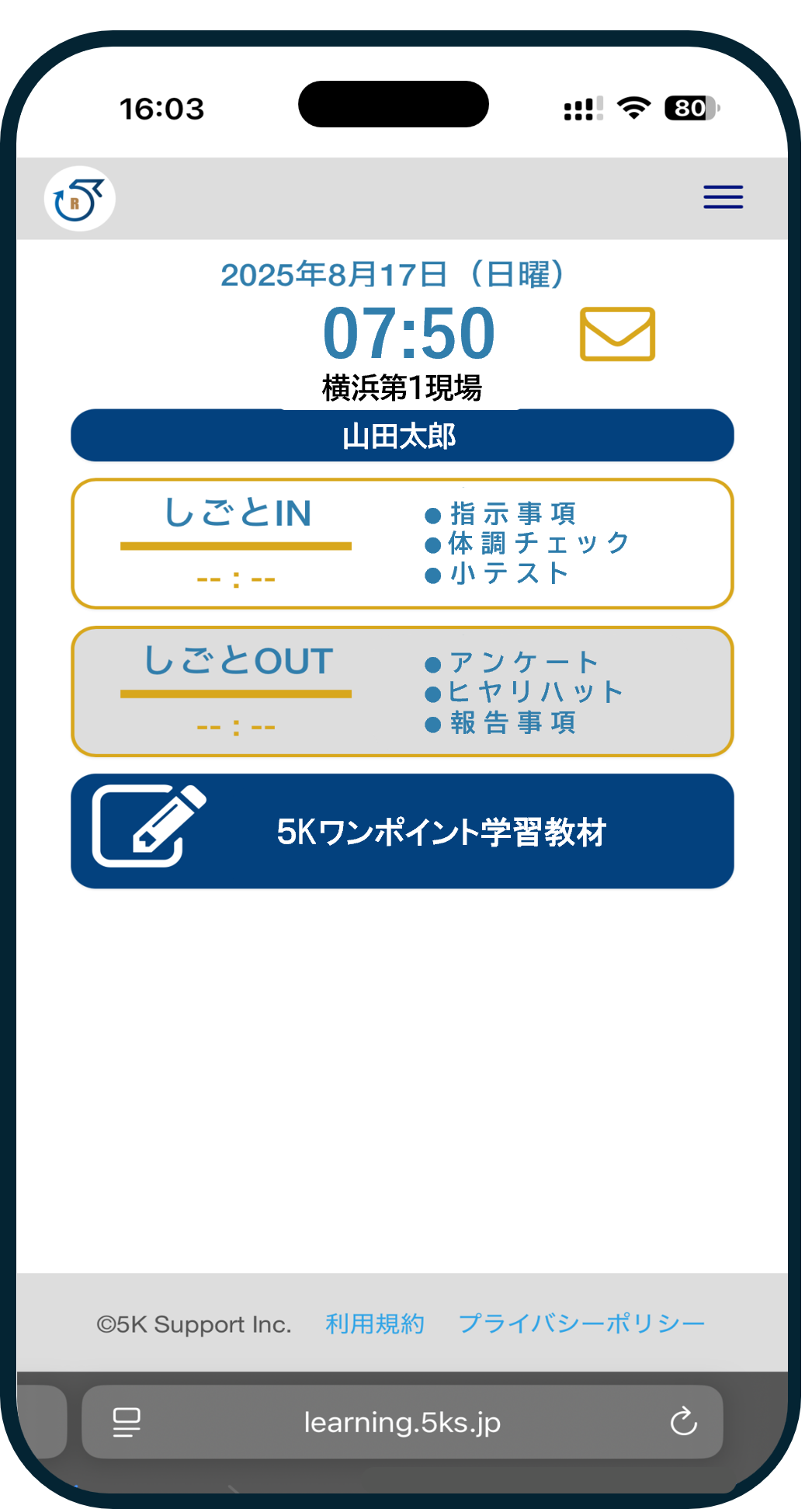Open the hamburger menu
The height and width of the screenshot is (1509, 812).
point(723,197)
